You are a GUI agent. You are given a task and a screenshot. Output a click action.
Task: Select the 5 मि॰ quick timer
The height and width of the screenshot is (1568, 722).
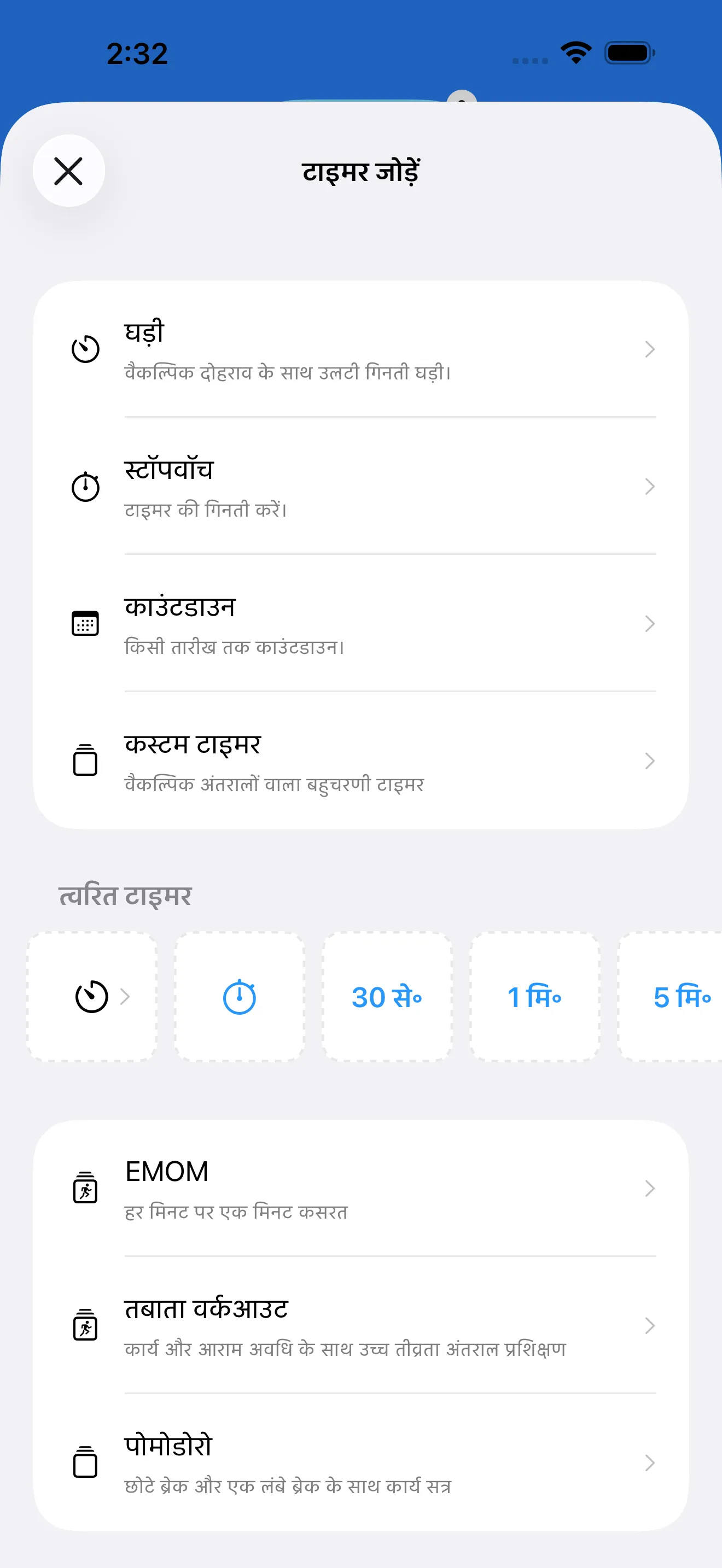[x=680, y=997]
